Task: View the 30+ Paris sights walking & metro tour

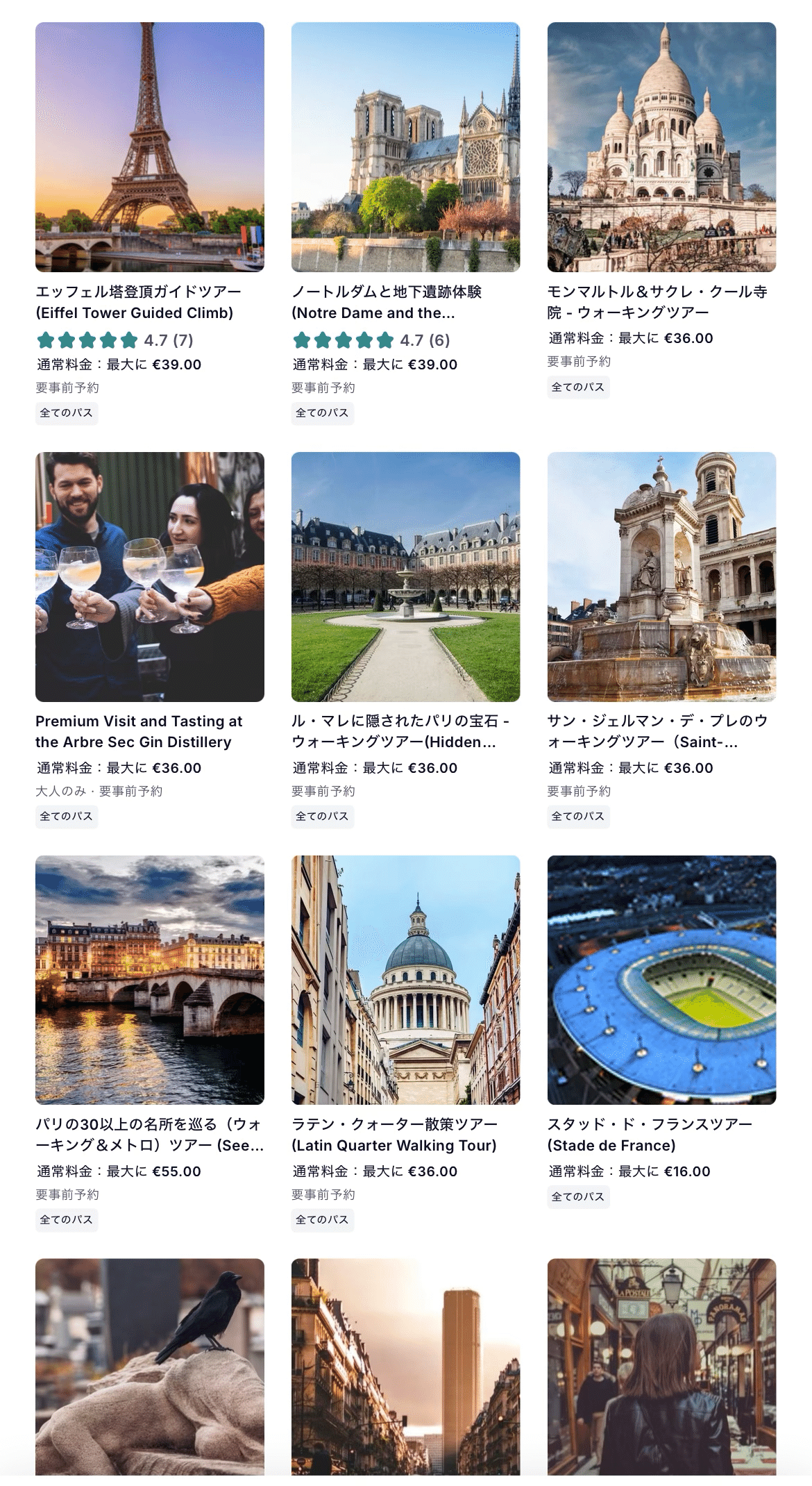Action: (149, 979)
